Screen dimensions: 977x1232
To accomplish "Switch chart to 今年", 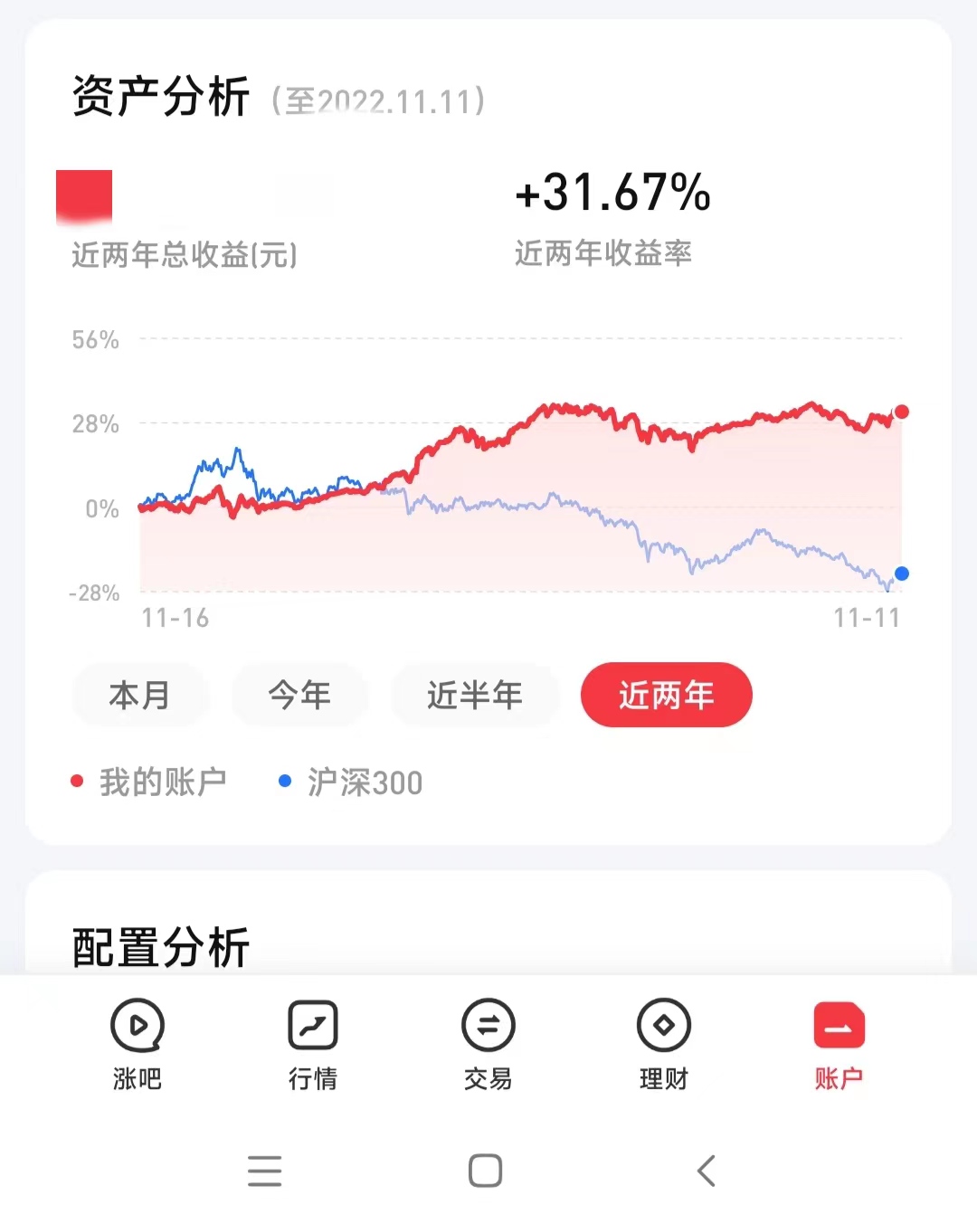I will (x=299, y=695).
